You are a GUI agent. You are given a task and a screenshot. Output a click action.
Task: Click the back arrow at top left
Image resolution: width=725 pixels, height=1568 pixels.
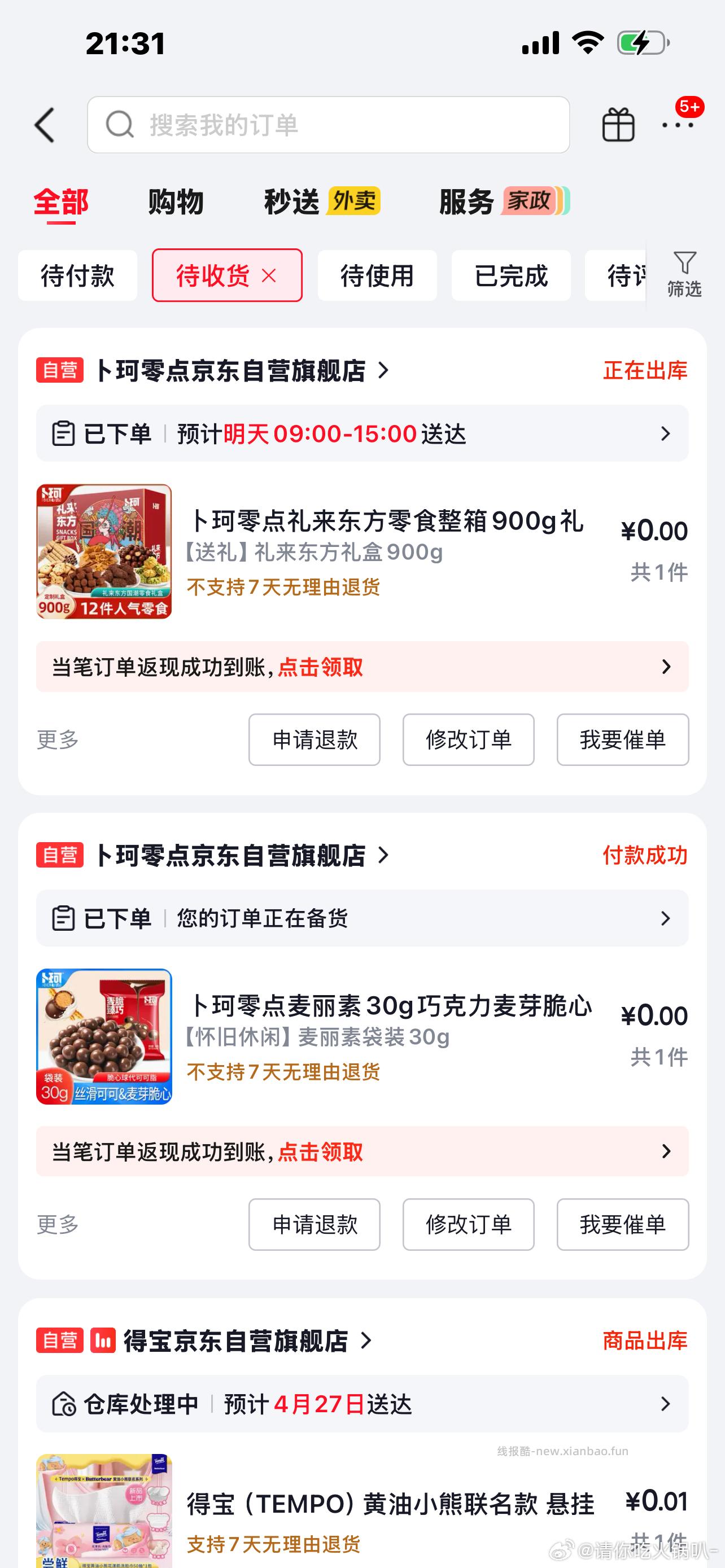44,125
